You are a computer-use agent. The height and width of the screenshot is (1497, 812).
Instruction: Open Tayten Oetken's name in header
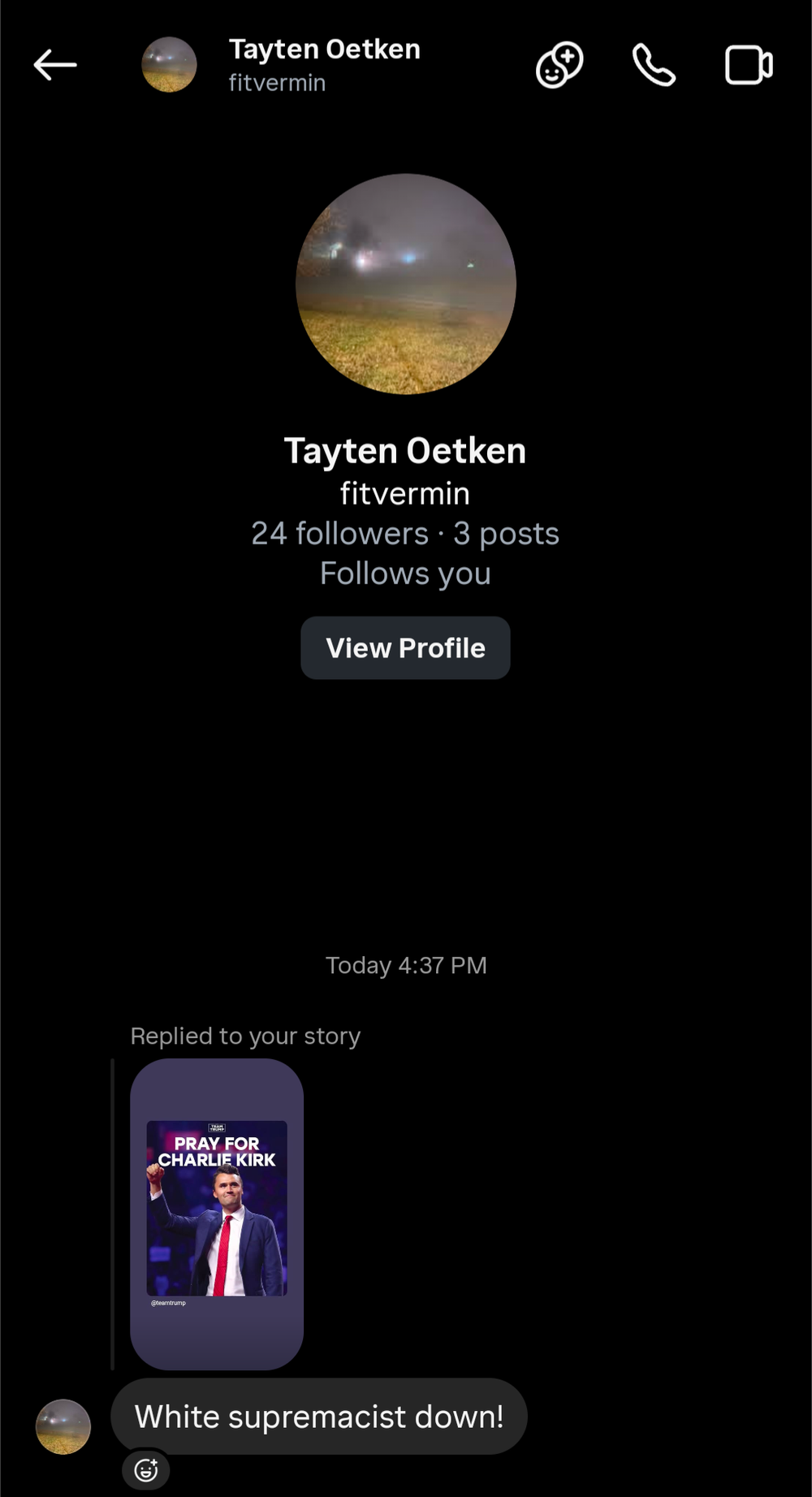(324, 50)
